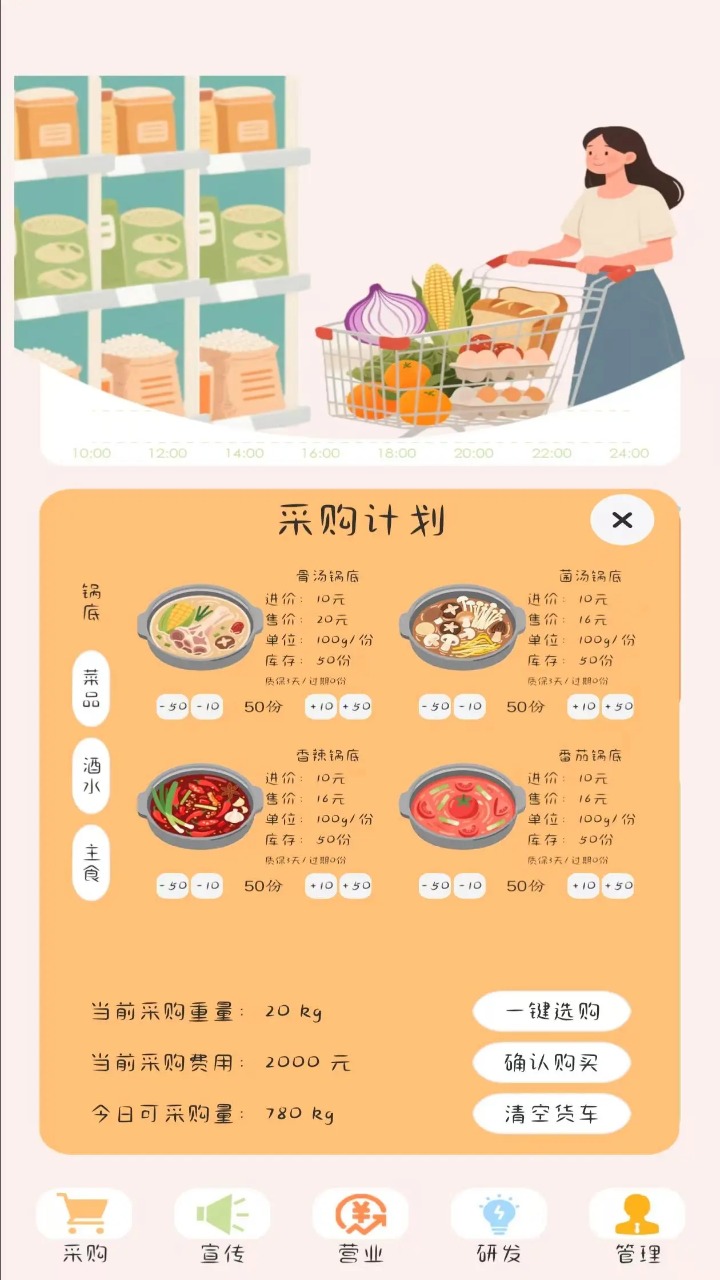Image resolution: width=720 pixels, height=1280 pixels.
Task: Reduce 香辣锅底 by 10 portions
Action: click(x=207, y=885)
